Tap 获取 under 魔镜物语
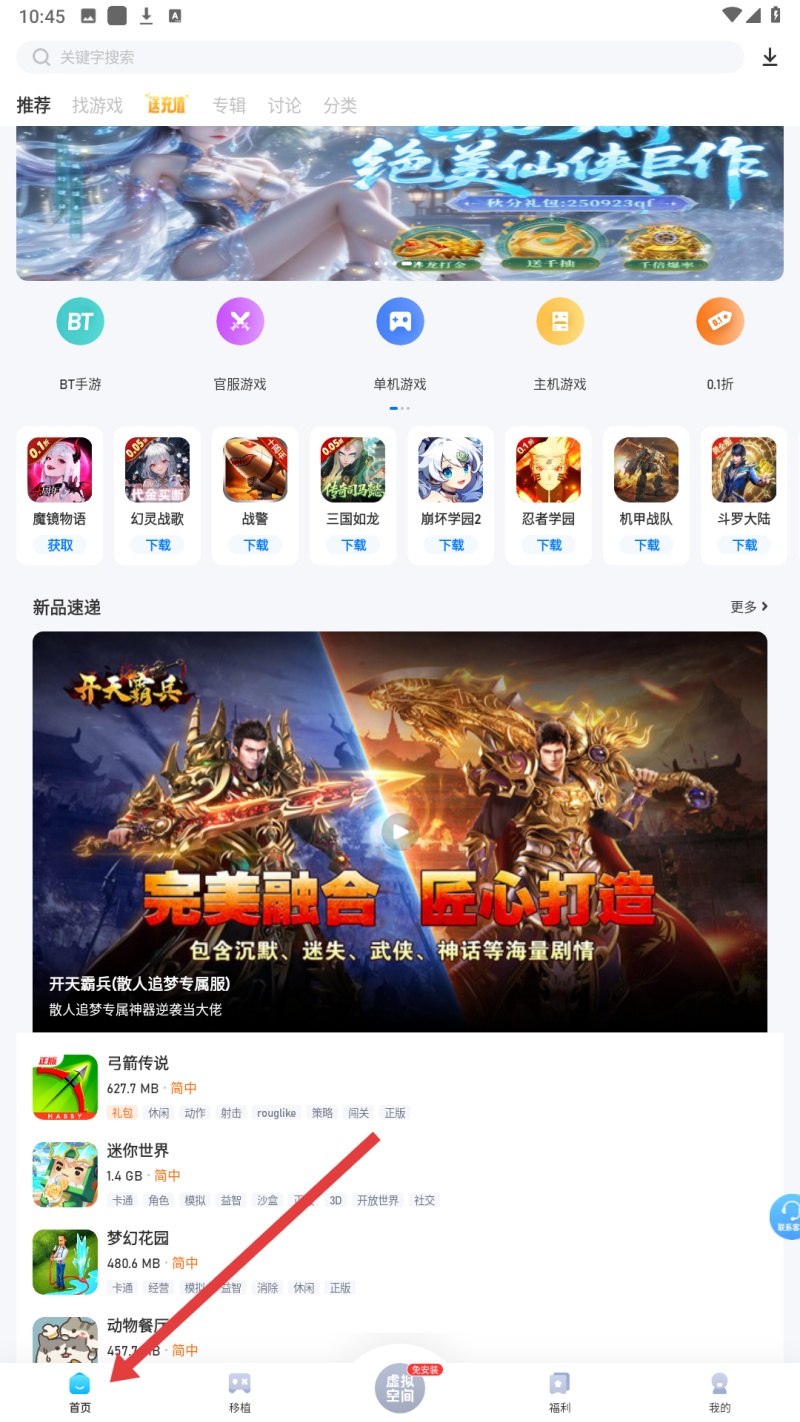The width and height of the screenshot is (800, 1422). tap(60, 545)
